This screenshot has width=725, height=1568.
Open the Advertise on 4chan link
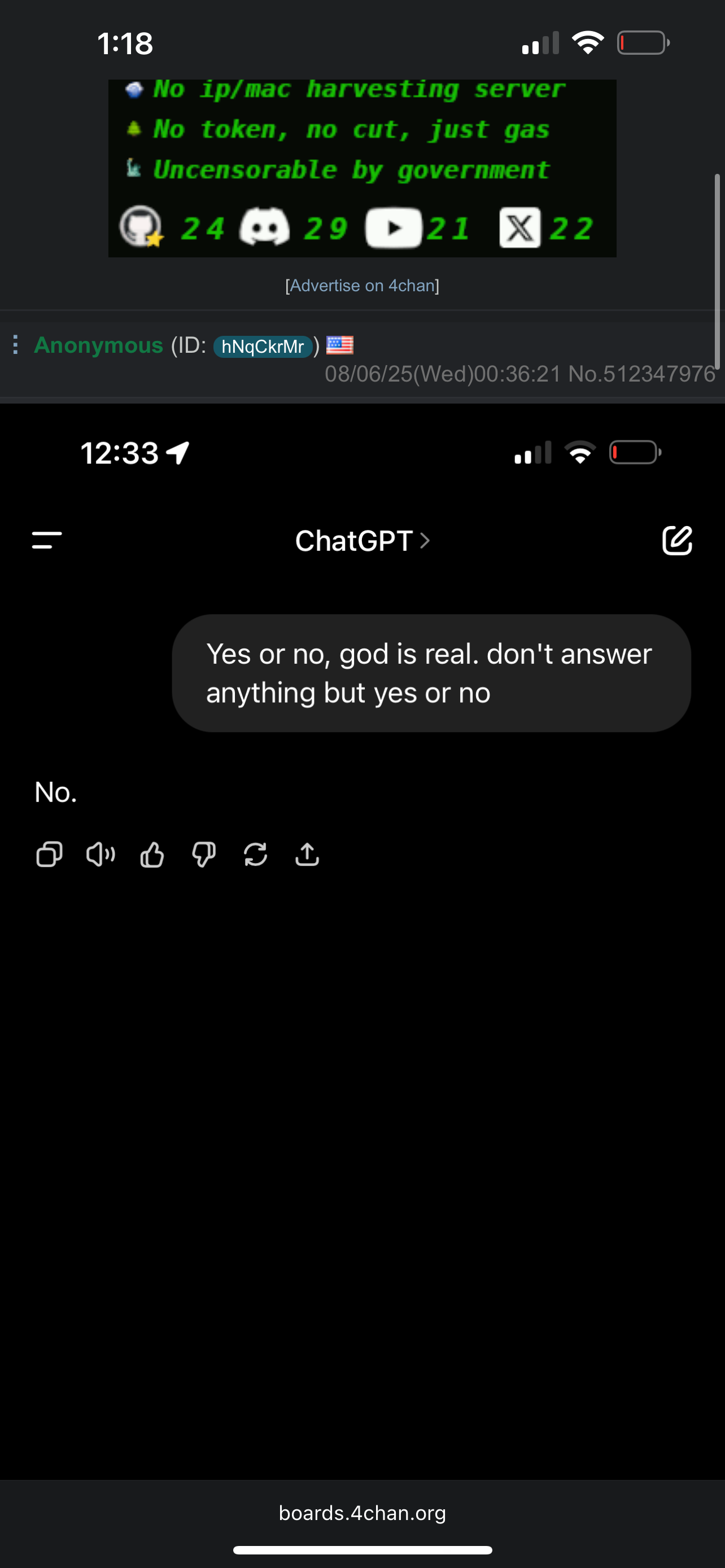(x=362, y=286)
